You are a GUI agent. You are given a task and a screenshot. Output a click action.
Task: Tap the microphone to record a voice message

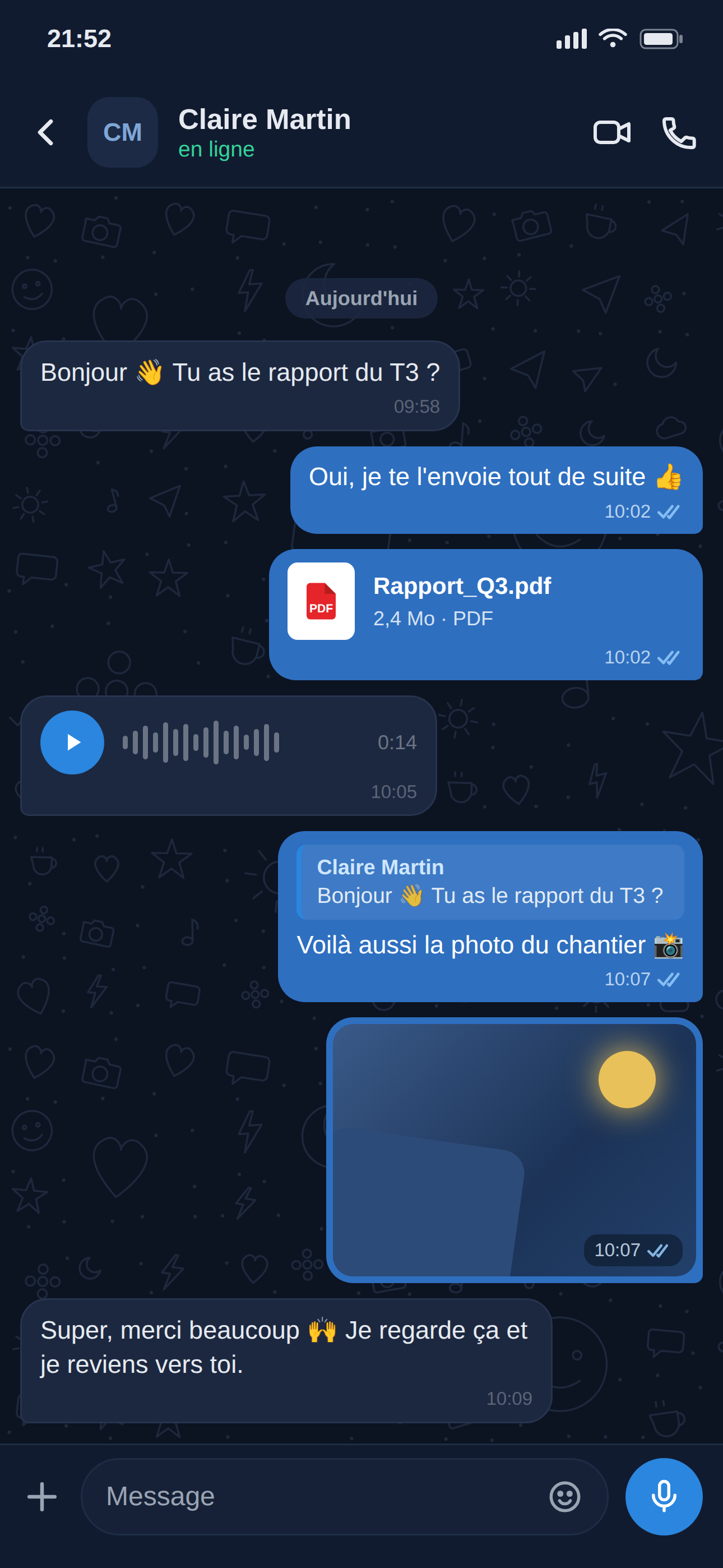click(664, 1496)
